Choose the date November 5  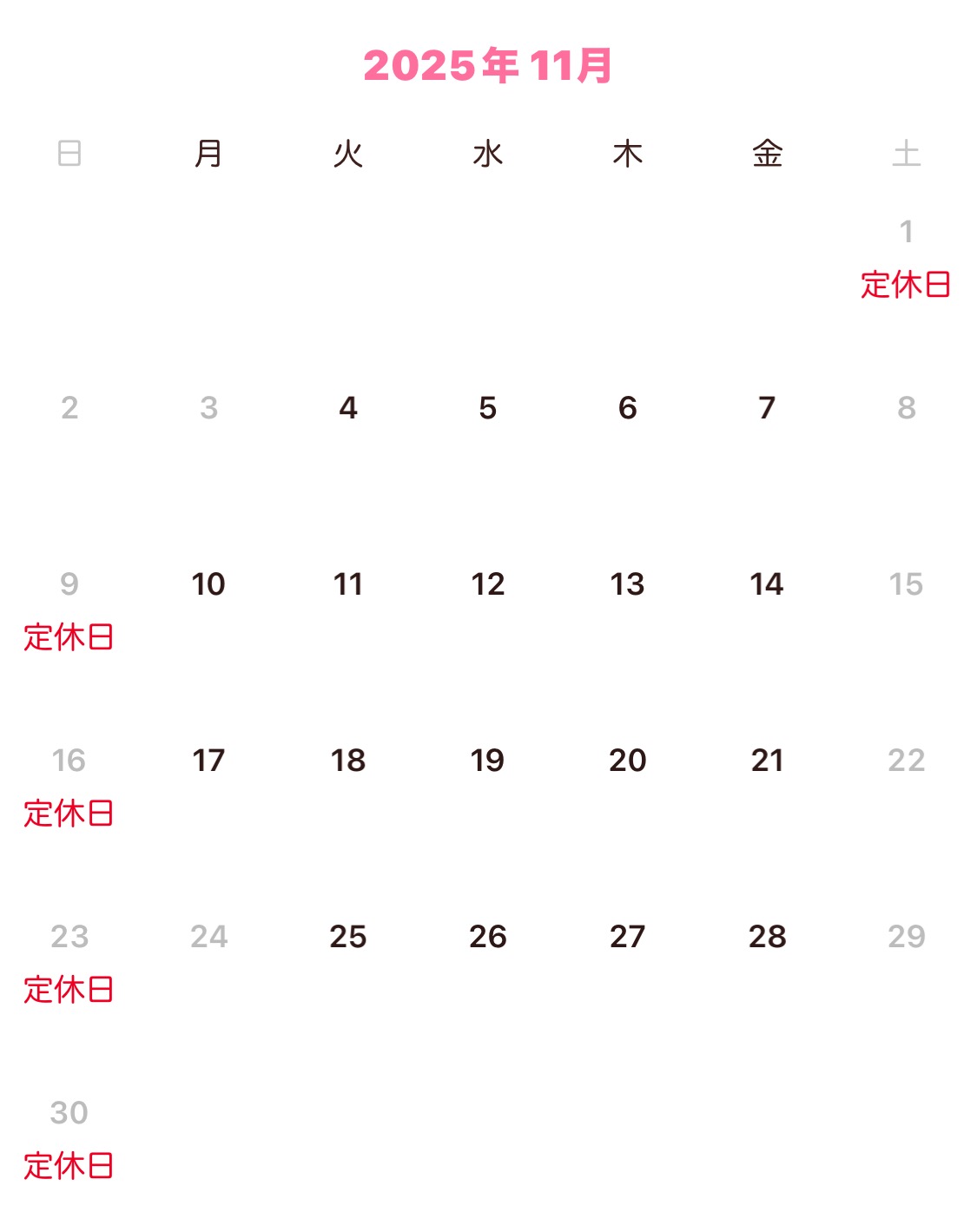click(488, 408)
